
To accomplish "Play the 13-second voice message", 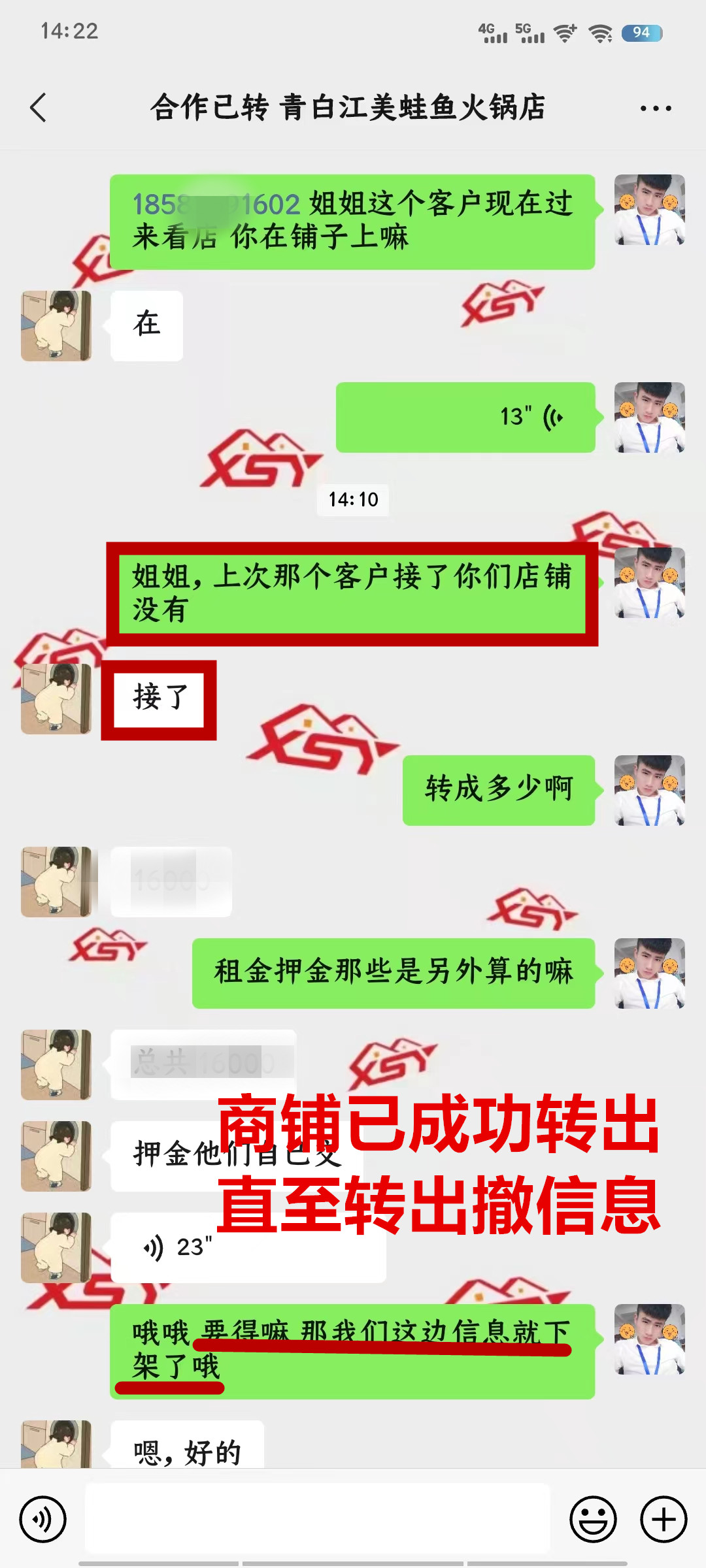I will pyautogui.click(x=465, y=417).
